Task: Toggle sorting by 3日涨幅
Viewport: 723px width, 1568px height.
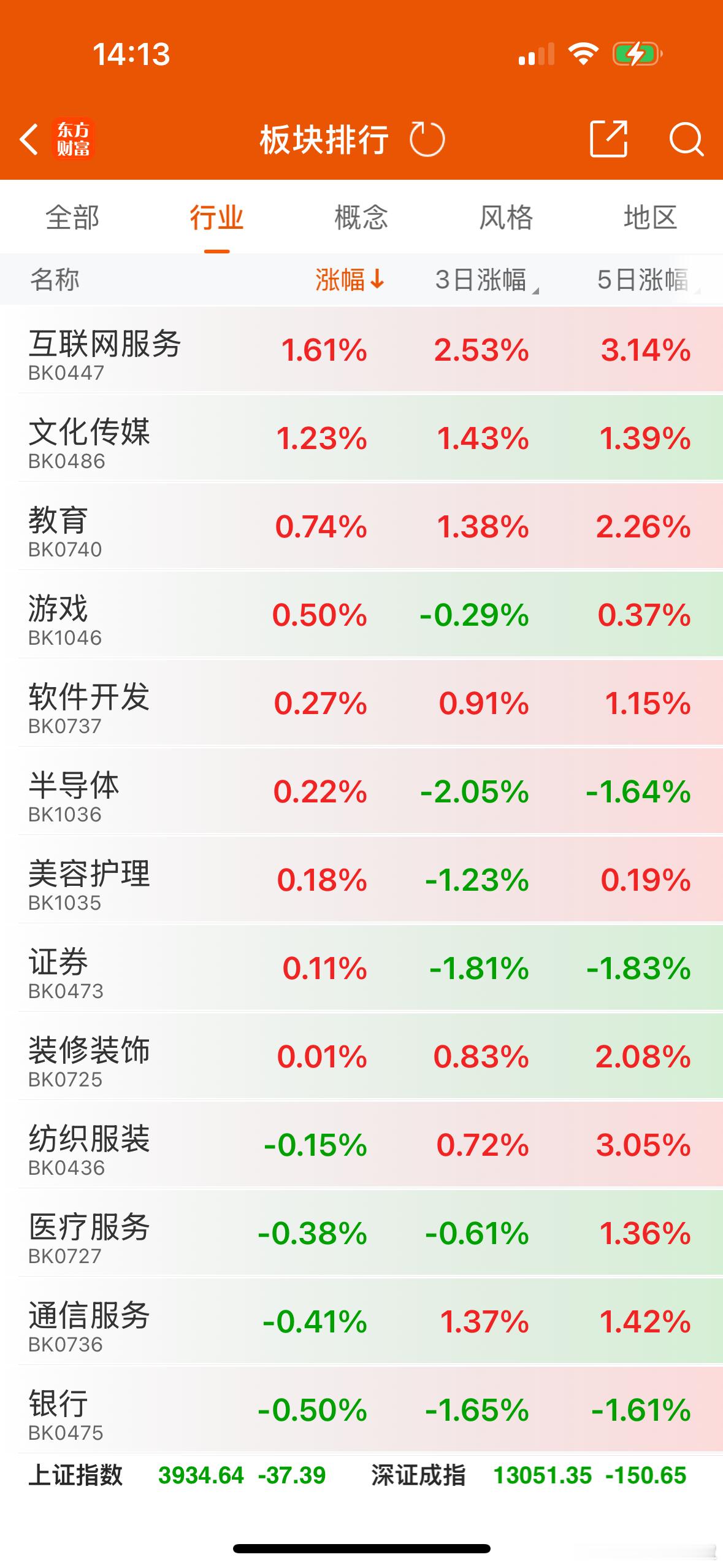Action: [x=480, y=280]
